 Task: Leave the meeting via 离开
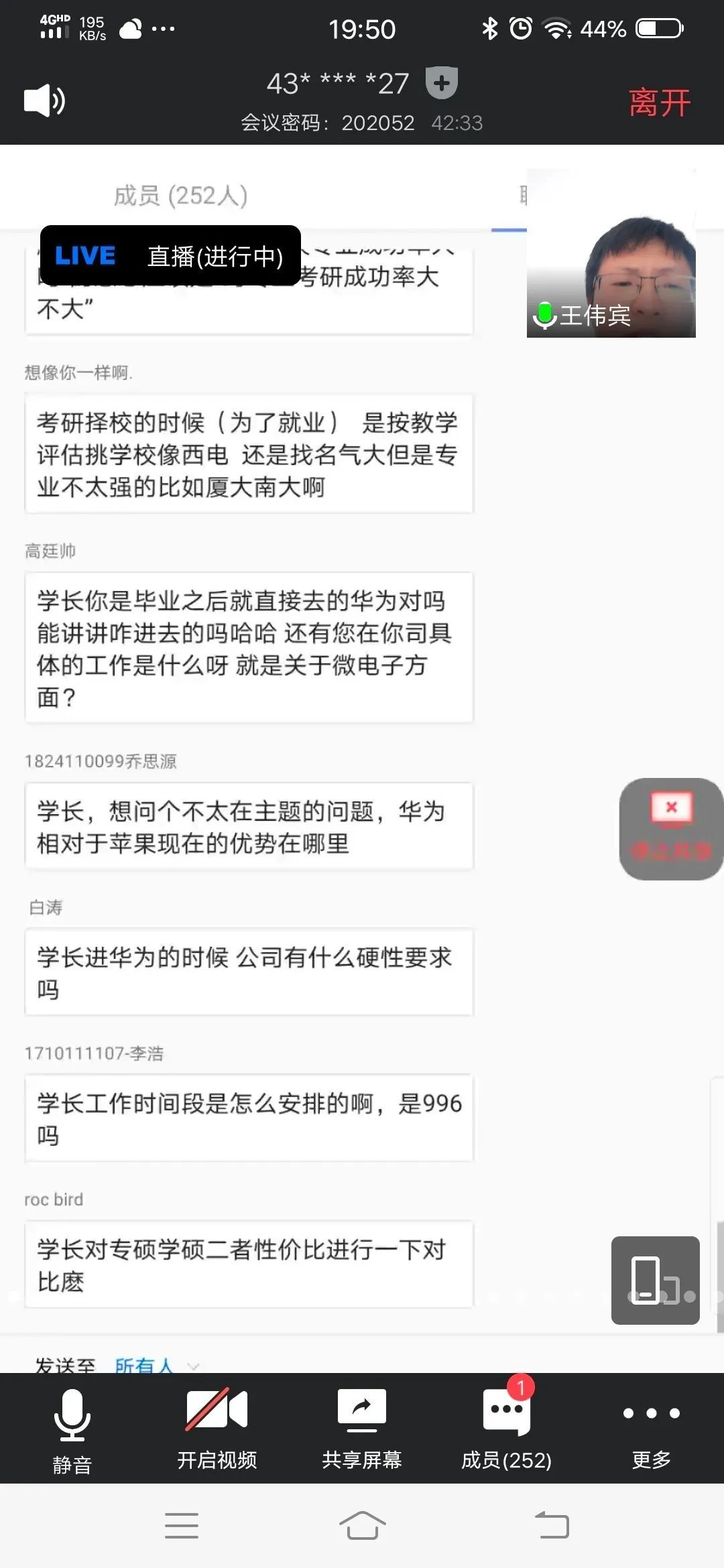(659, 103)
